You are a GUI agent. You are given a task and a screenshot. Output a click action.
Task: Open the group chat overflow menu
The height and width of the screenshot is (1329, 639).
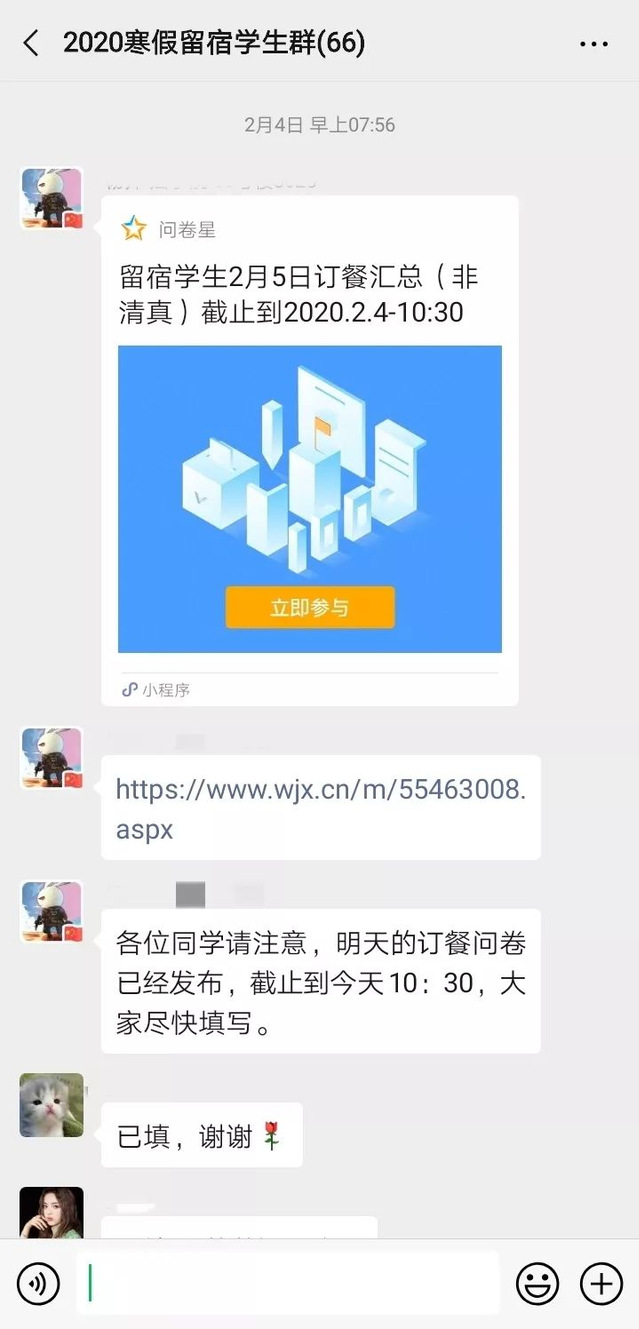click(x=593, y=44)
